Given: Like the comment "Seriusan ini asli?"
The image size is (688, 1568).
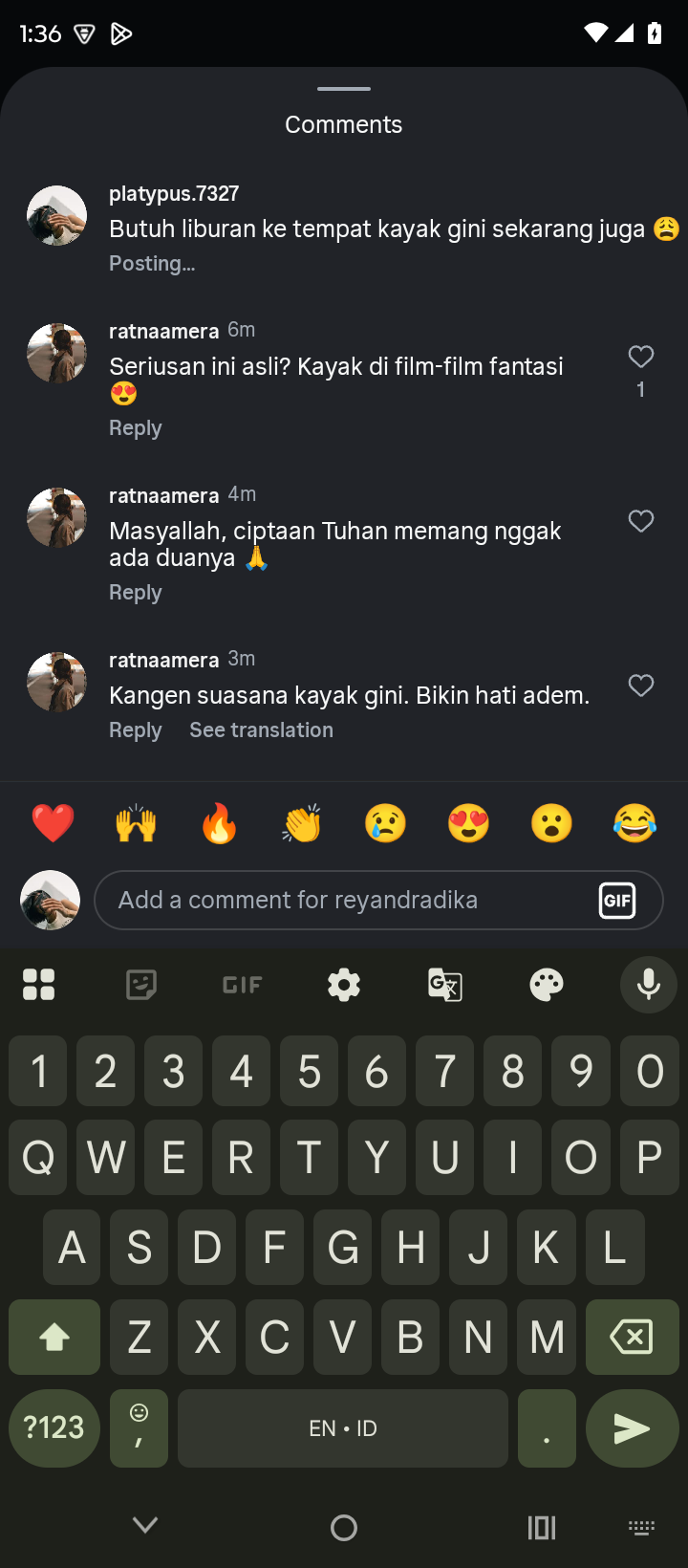Looking at the screenshot, I should tap(640, 358).
